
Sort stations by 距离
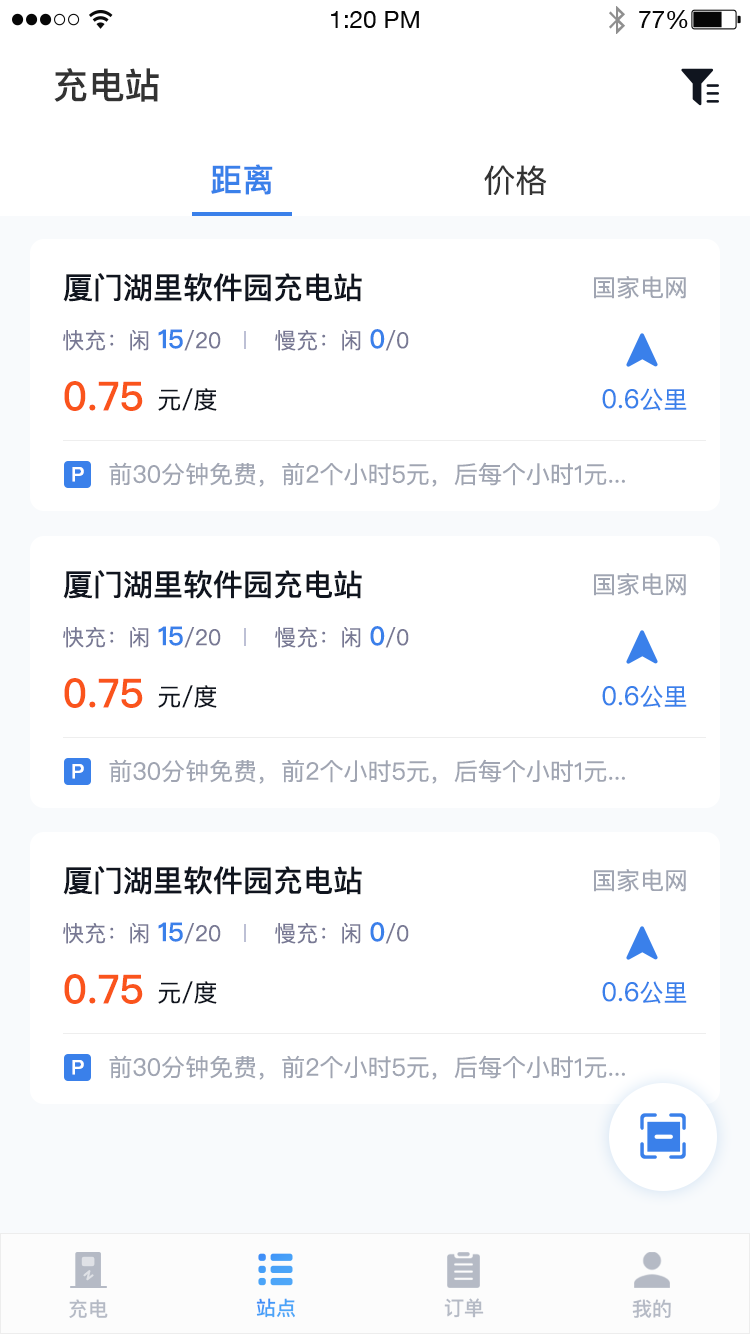[242, 181]
